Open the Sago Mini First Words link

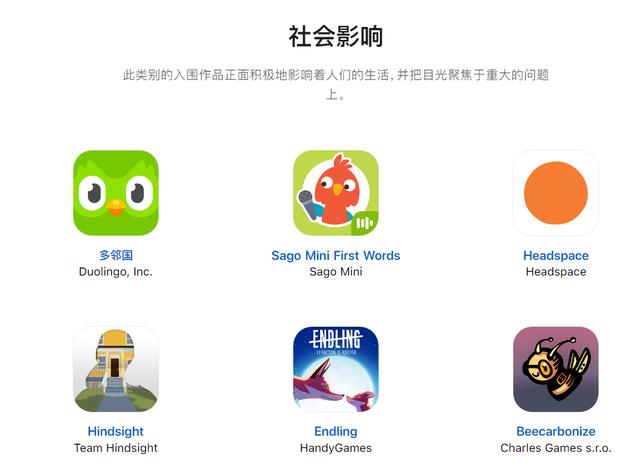click(x=335, y=255)
